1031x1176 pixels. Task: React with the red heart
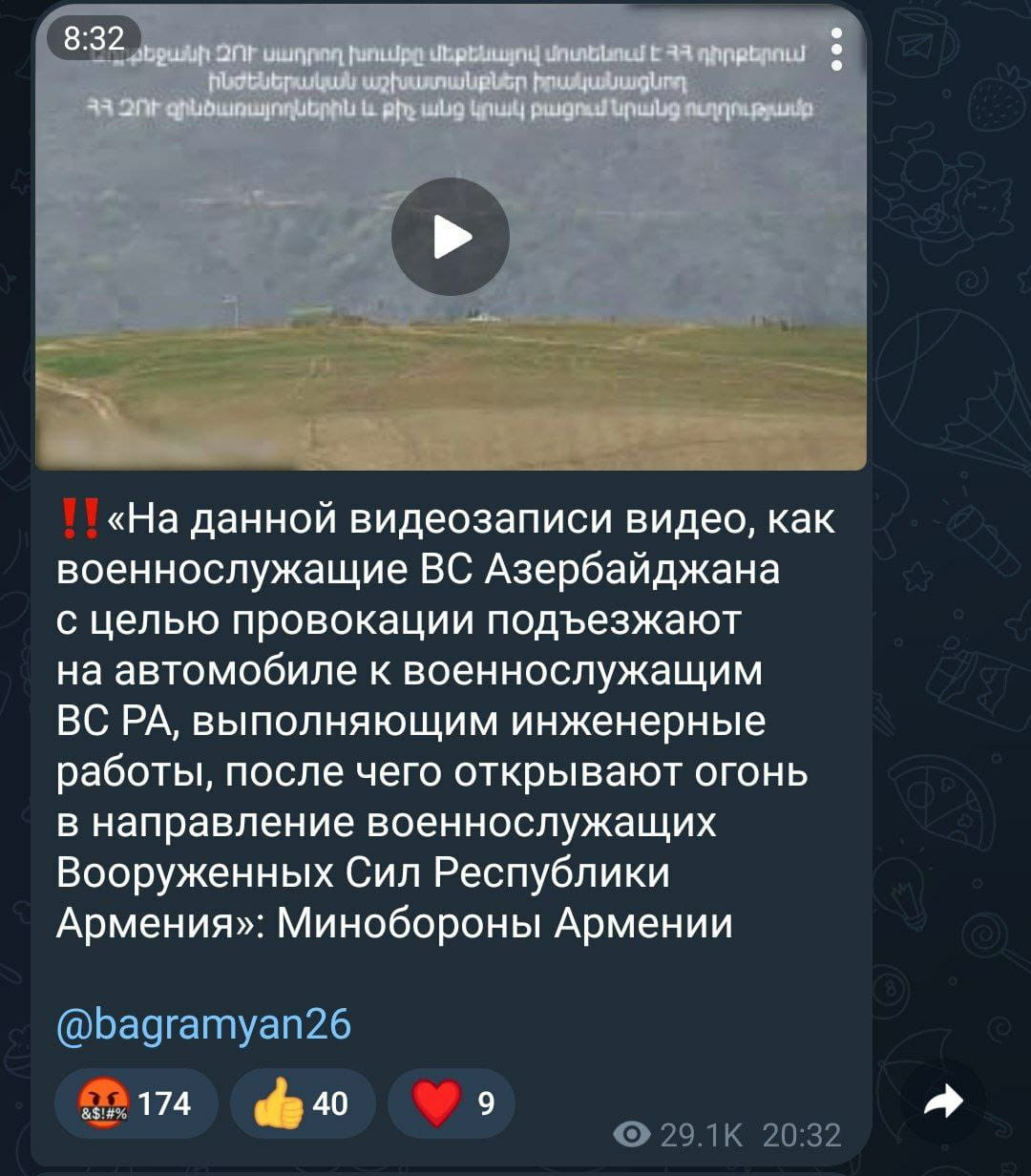pos(452,1103)
